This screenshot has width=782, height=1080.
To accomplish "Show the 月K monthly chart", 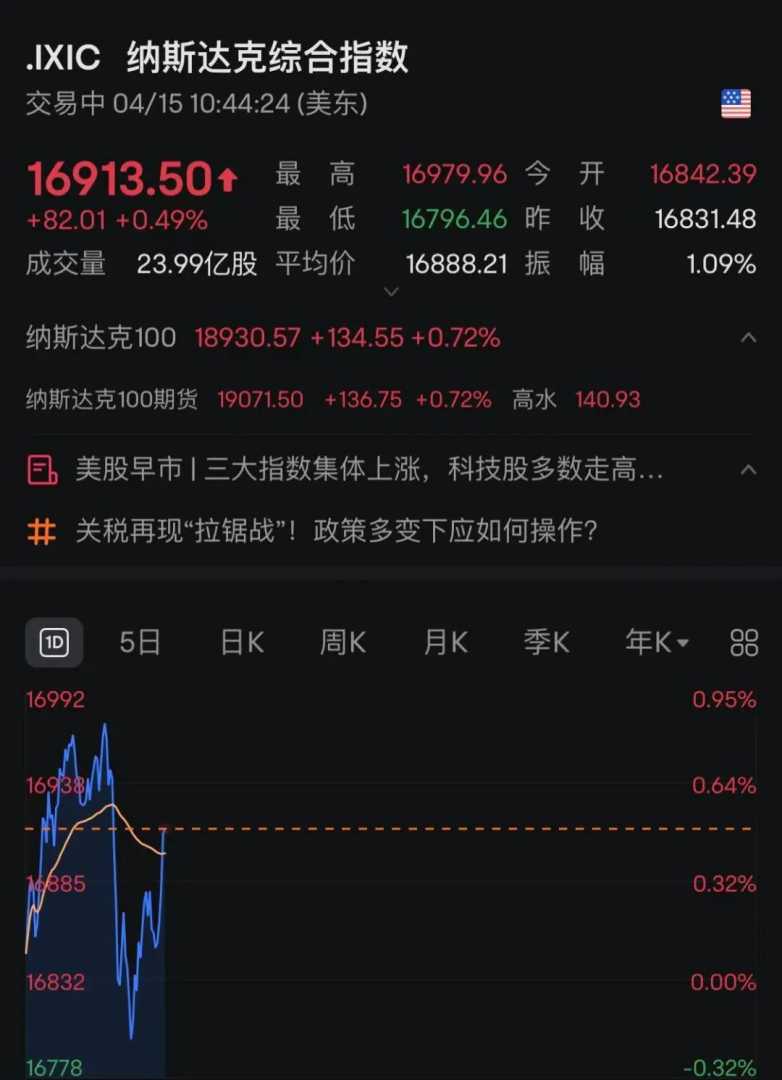I will click(445, 643).
